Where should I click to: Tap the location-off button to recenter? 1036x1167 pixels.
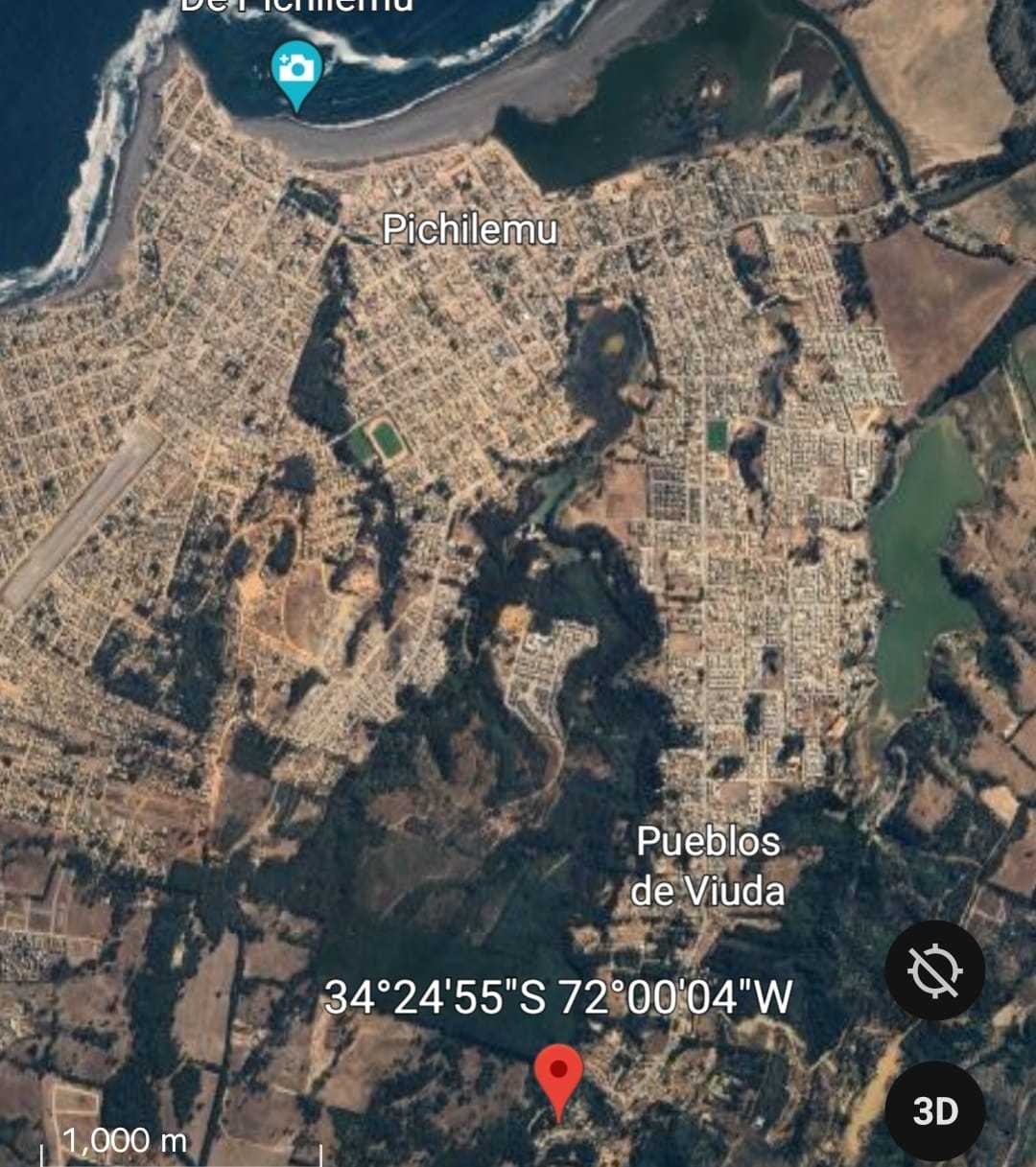pyautogui.click(x=934, y=970)
